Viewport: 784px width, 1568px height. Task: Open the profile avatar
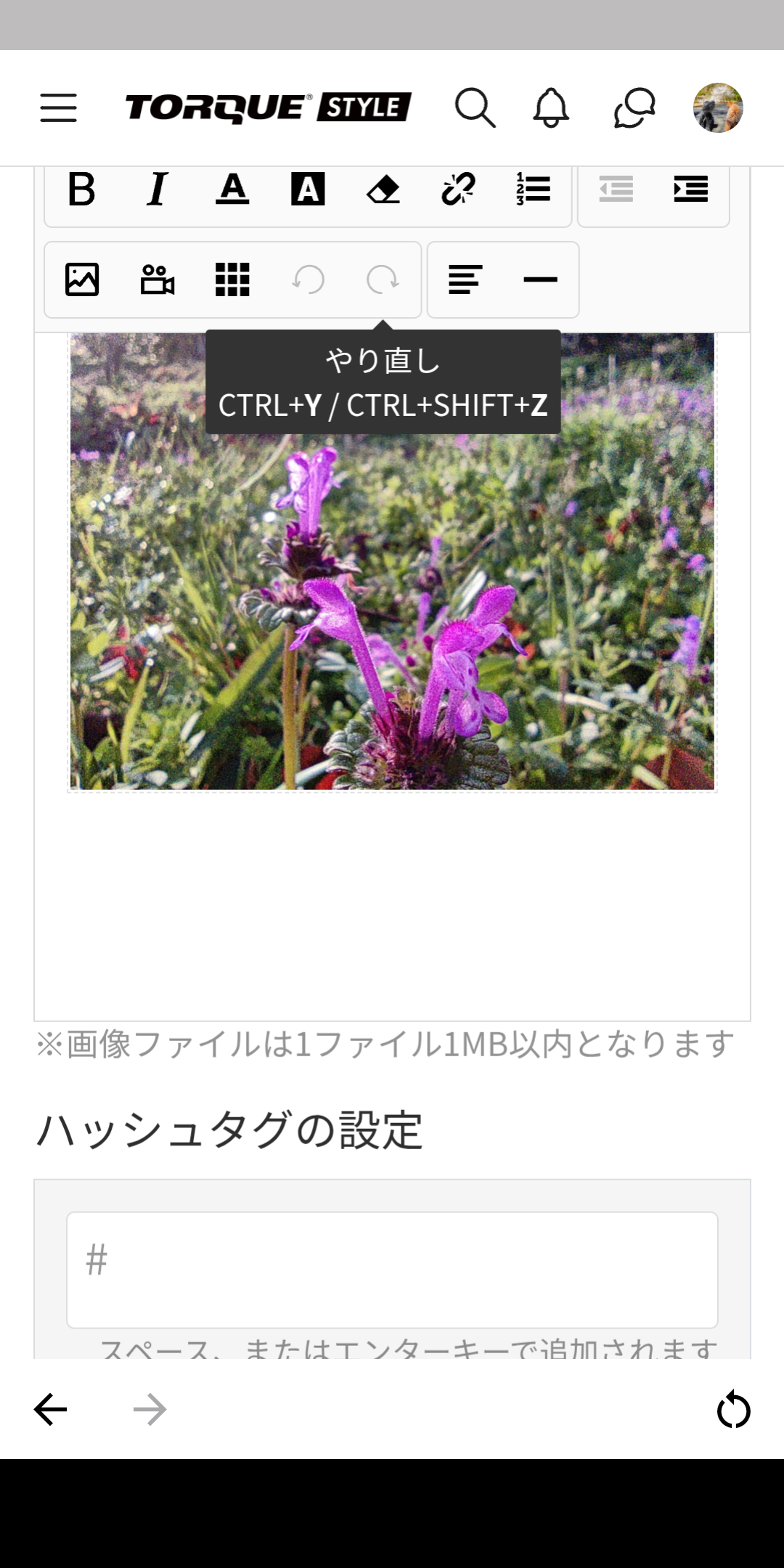(x=717, y=108)
